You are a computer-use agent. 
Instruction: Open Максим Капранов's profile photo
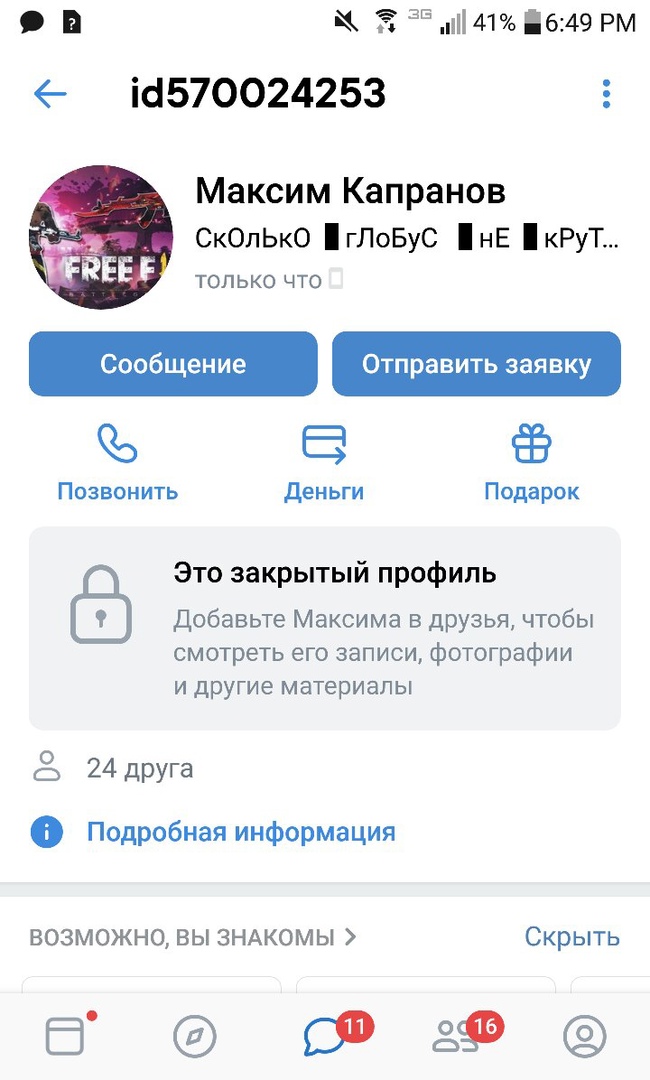tap(100, 237)
